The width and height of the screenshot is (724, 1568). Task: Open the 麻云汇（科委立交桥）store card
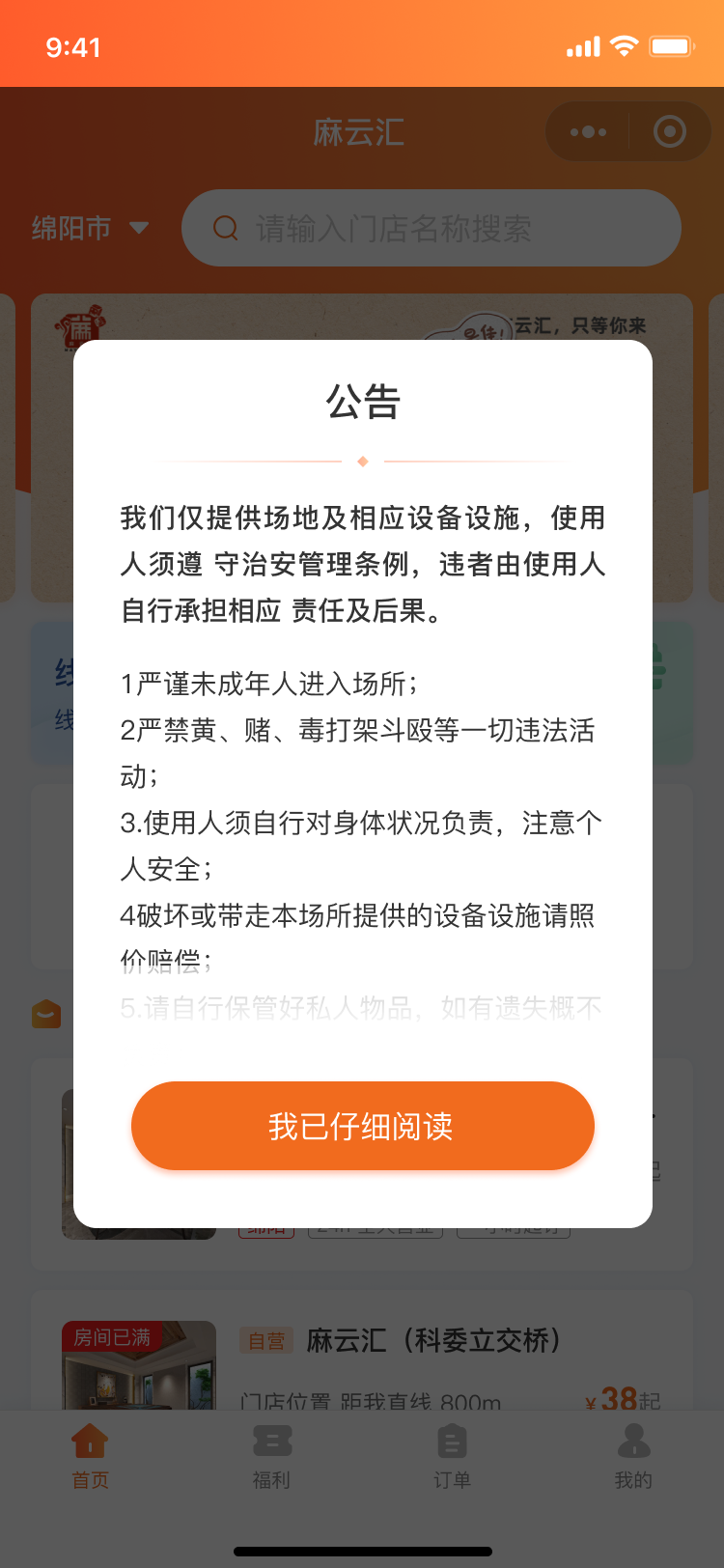432,1341
